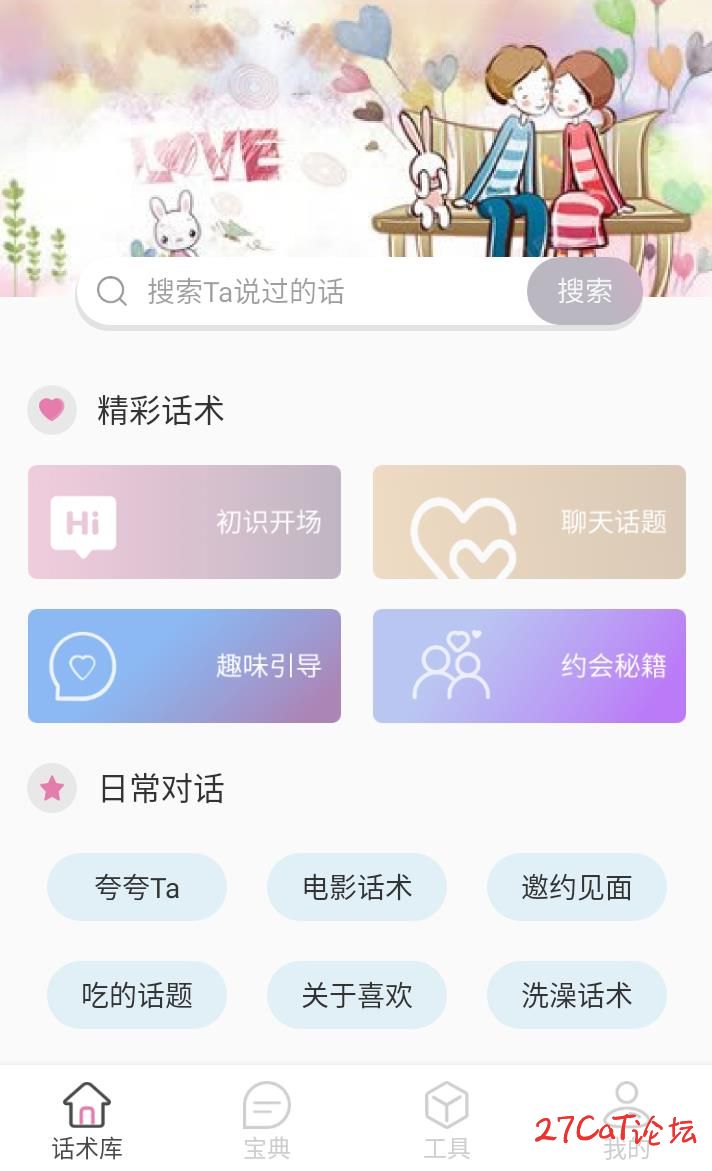
Task: Switch to the 宝典 tab
Action: pyautogui.click(x=267, y=1120)
